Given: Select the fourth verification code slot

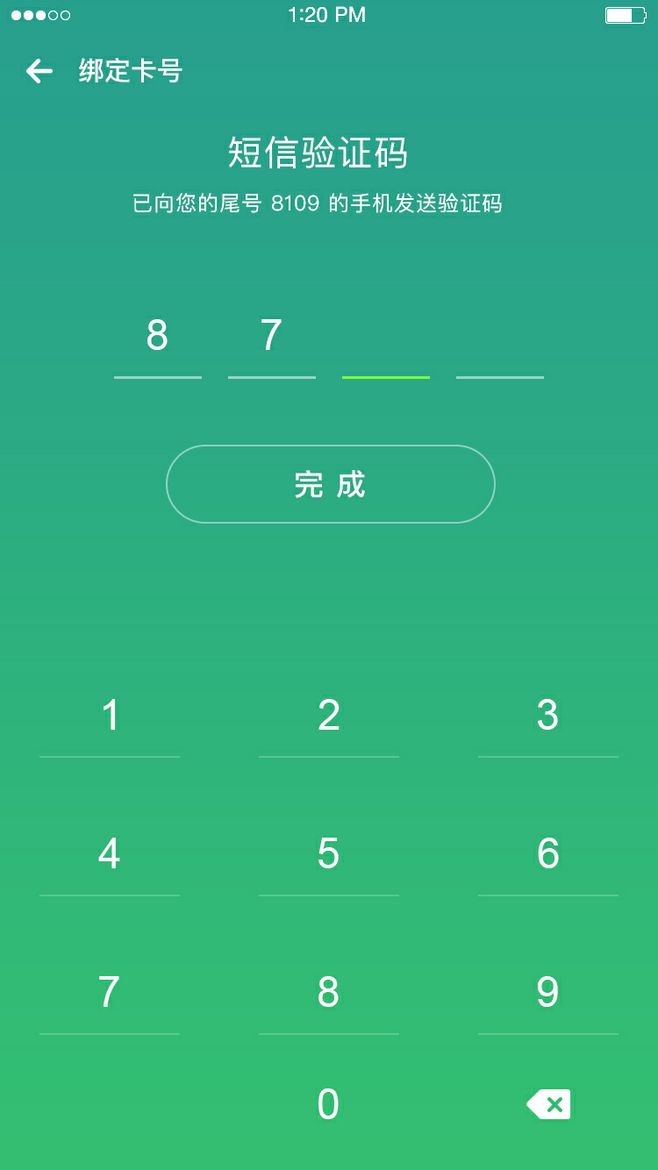Looking at the screenshot, I should [500, 343].
